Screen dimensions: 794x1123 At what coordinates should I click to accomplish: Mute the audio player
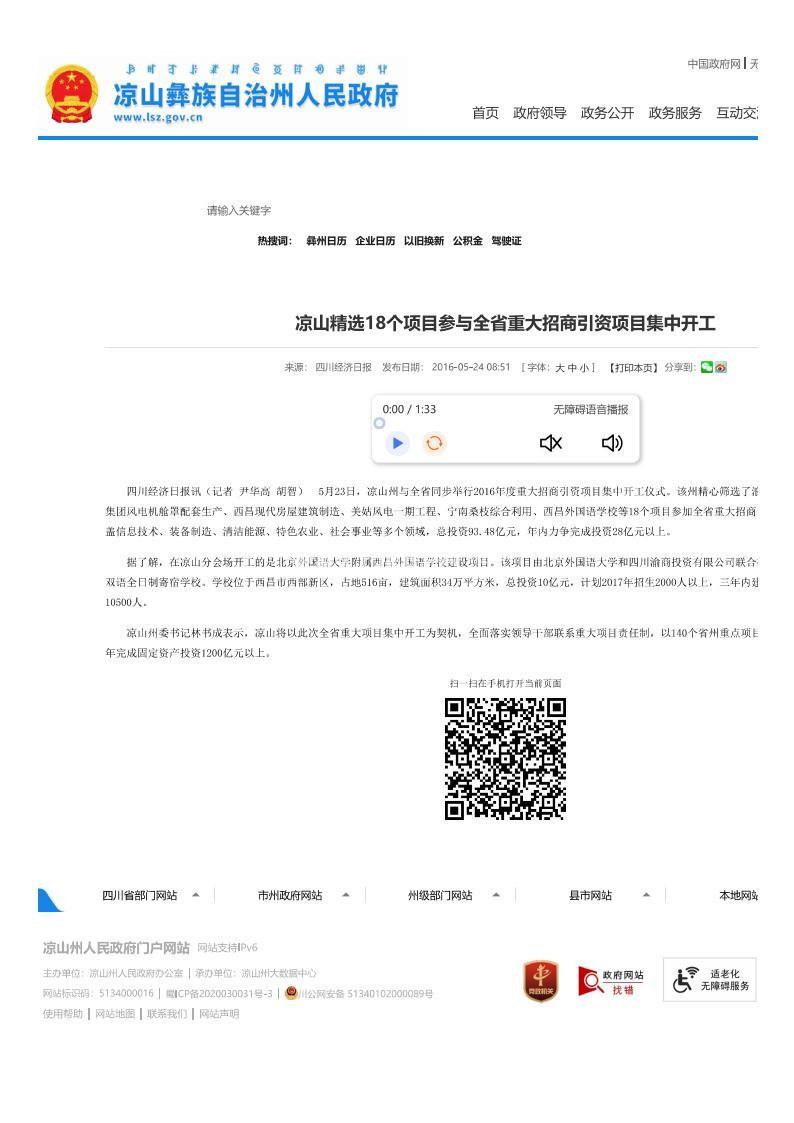(551, 443)
